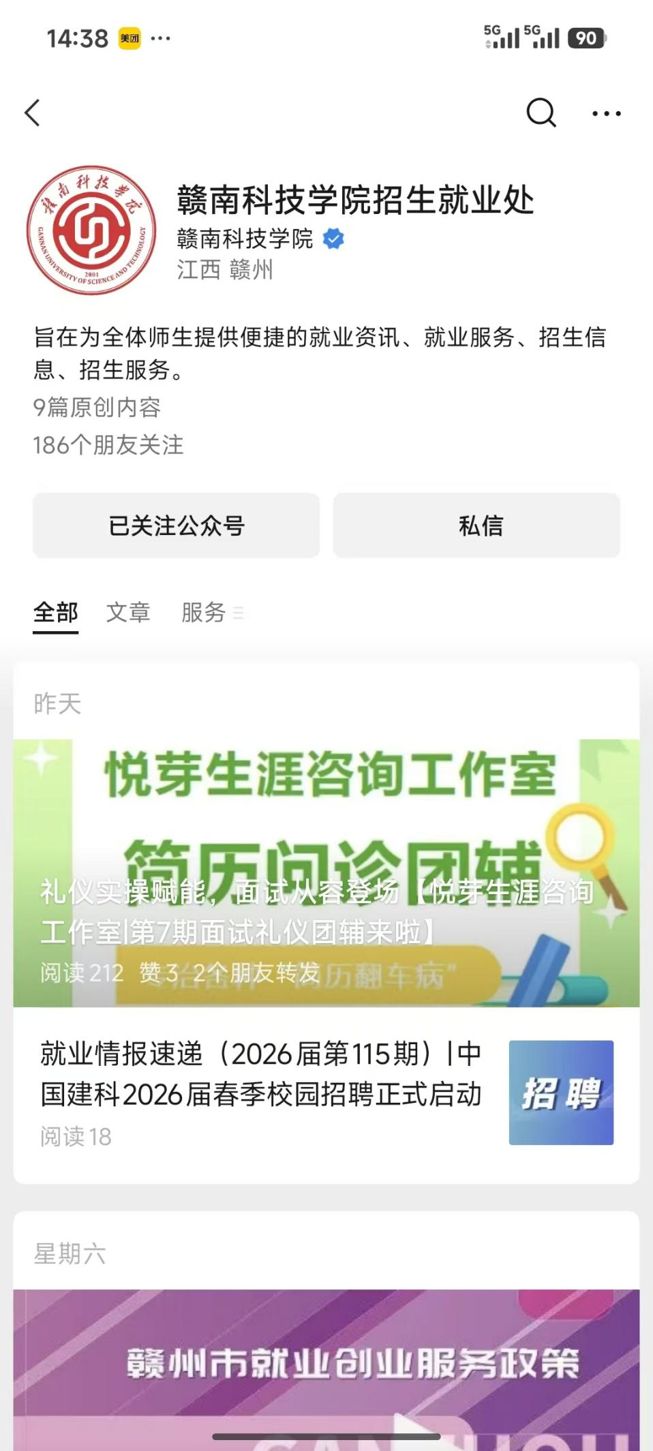Screen dimensions: 653x1451
Task: Switch to the 文章 tab
Action: (128, 613)
